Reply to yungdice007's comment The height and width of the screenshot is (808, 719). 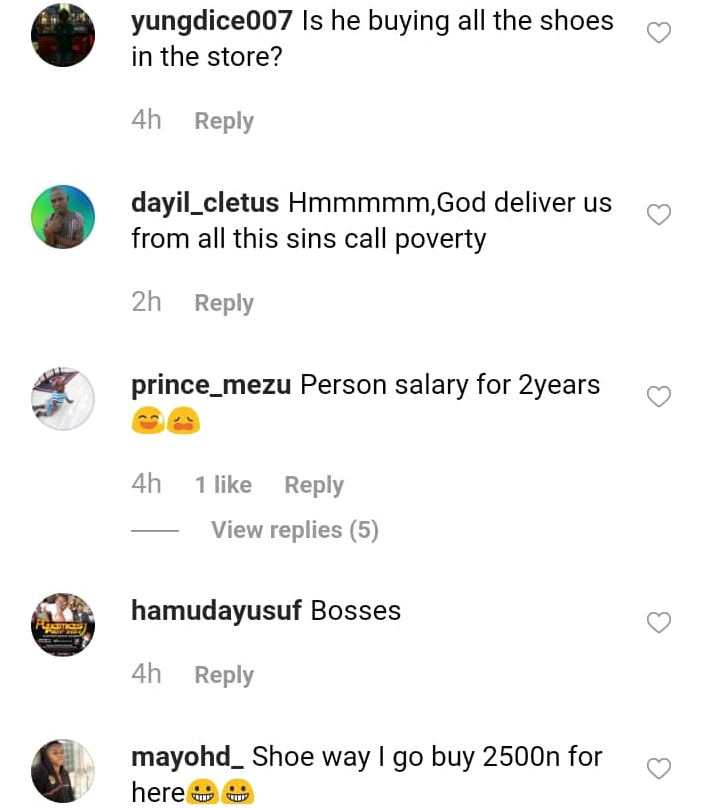pyautogui.click(x=223, y=121)
